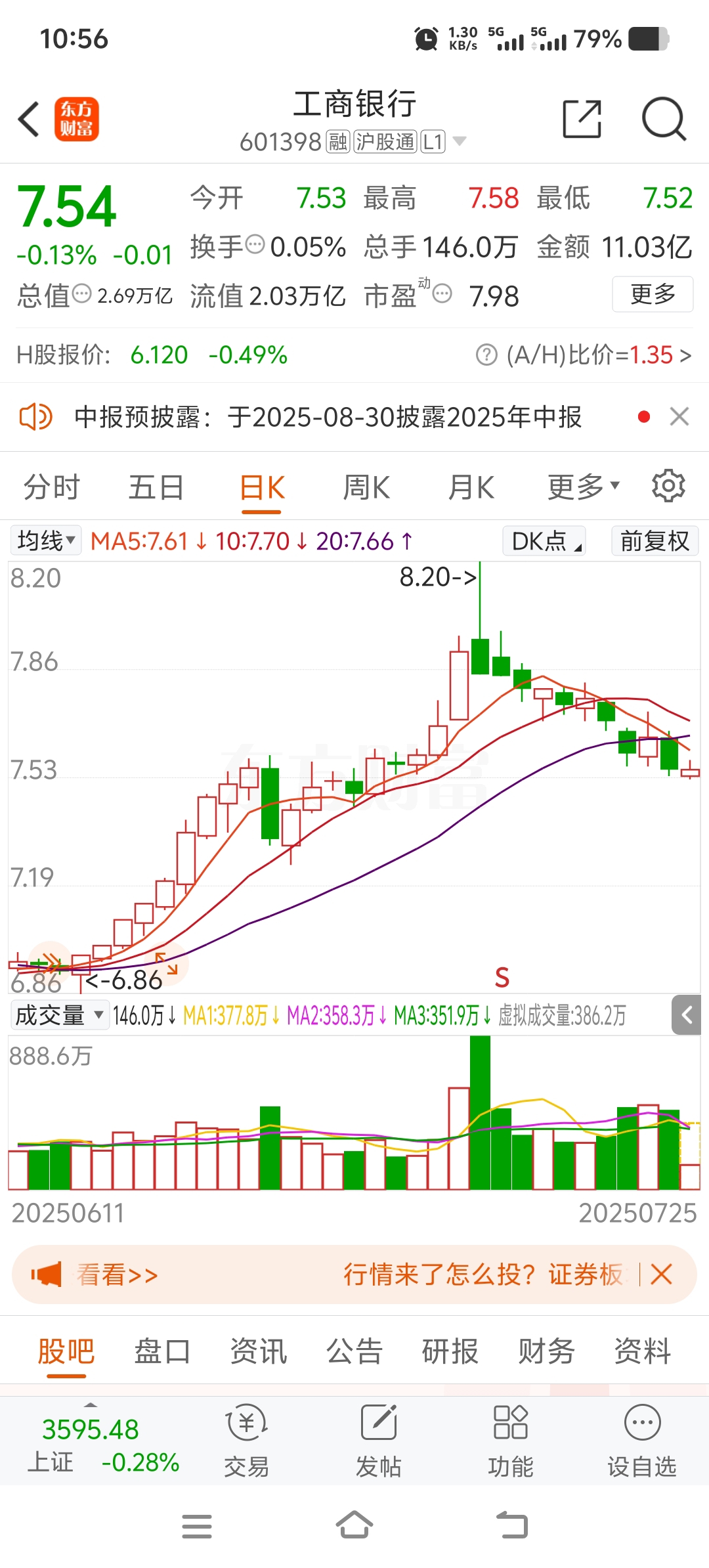
Task: Change the 前复权 adjustment setting
Action: coord(655,541)
